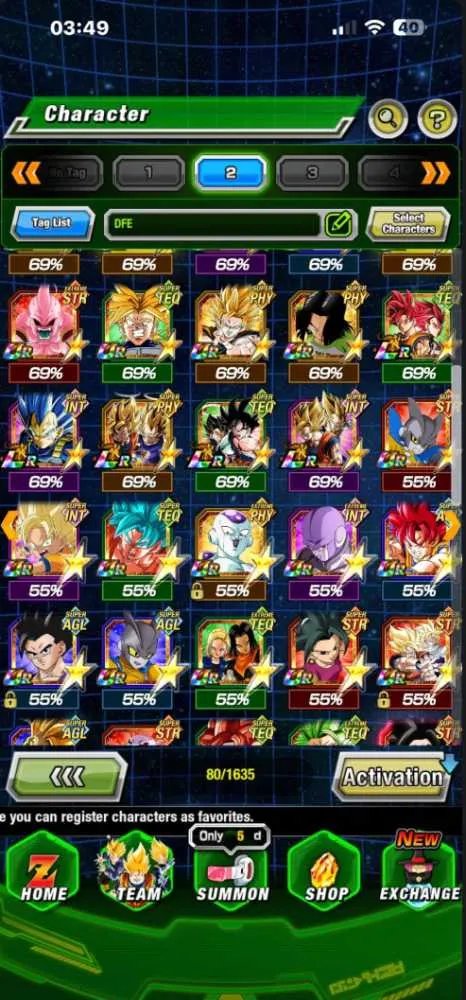This screenshot has width=466, height=1000.
Task: Switch to tag tab 3
Action: coord(312,173)
